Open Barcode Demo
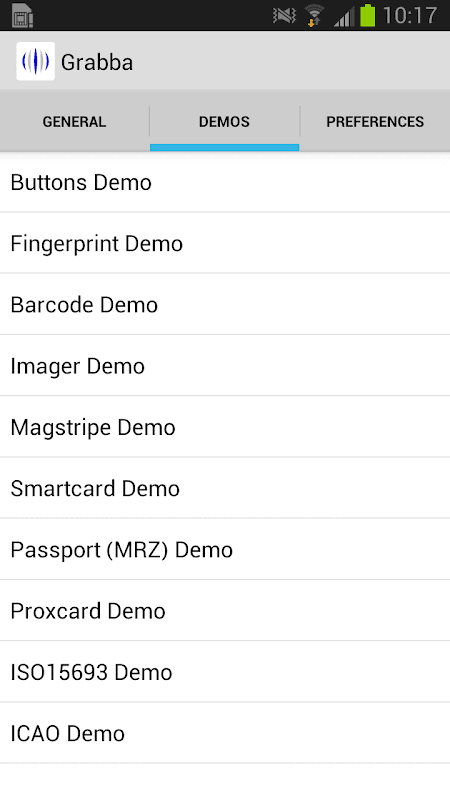Image resolution: width=450 pixels, height=800 pixels. point(225,305)
